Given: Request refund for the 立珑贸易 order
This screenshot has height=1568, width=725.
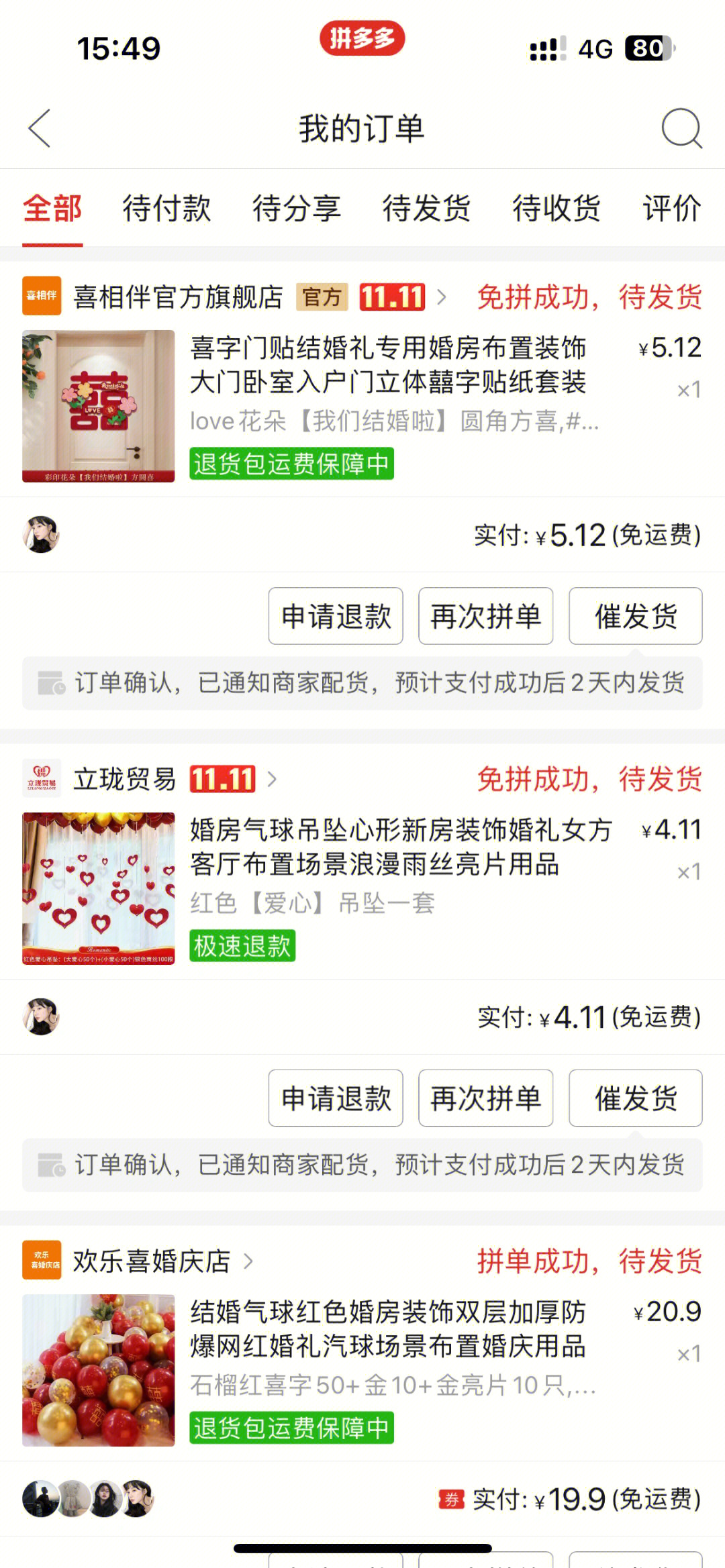Looking at the screenshot, I should [x=336, y=1098].
